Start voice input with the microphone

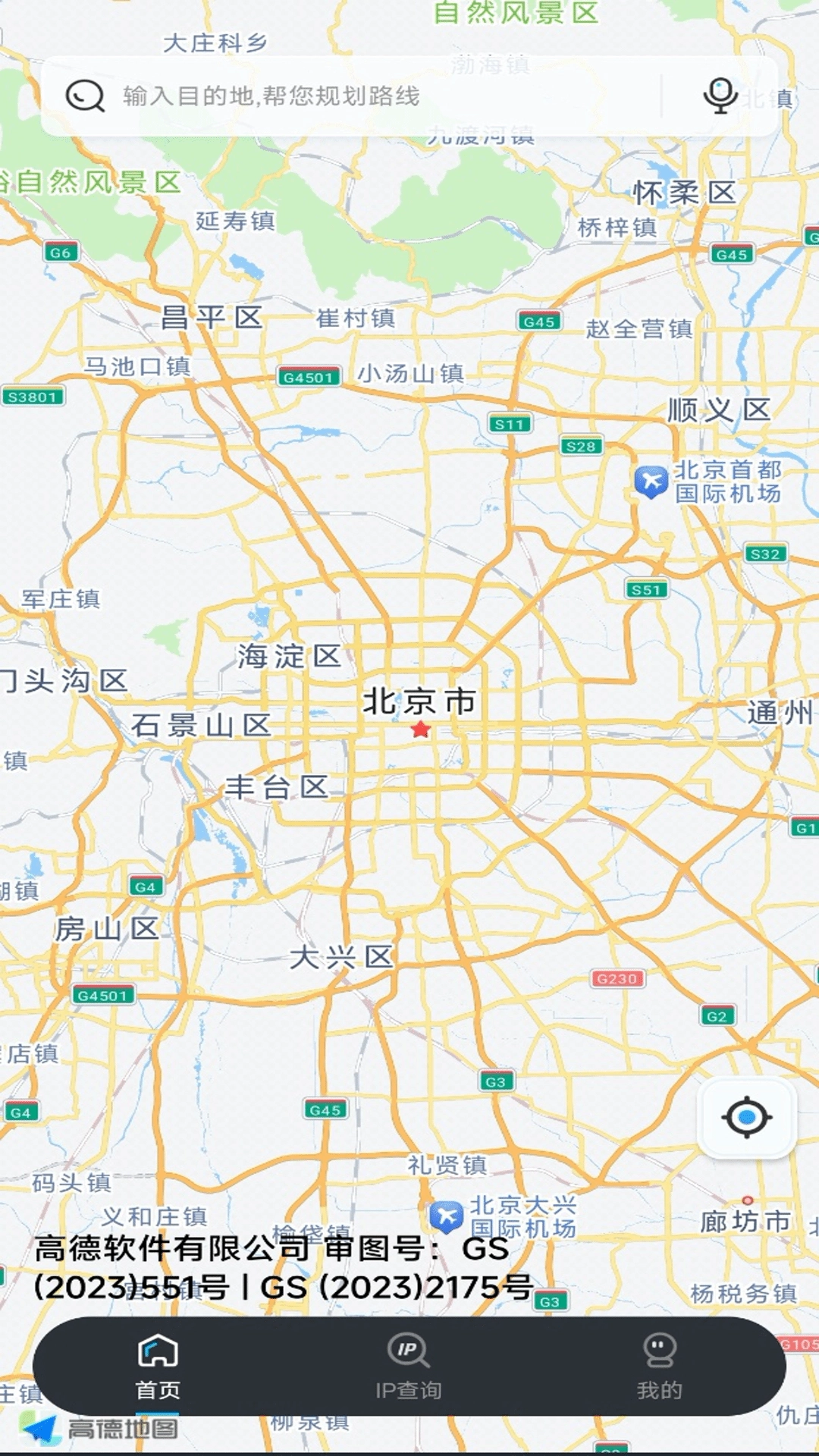pos(719,96)
